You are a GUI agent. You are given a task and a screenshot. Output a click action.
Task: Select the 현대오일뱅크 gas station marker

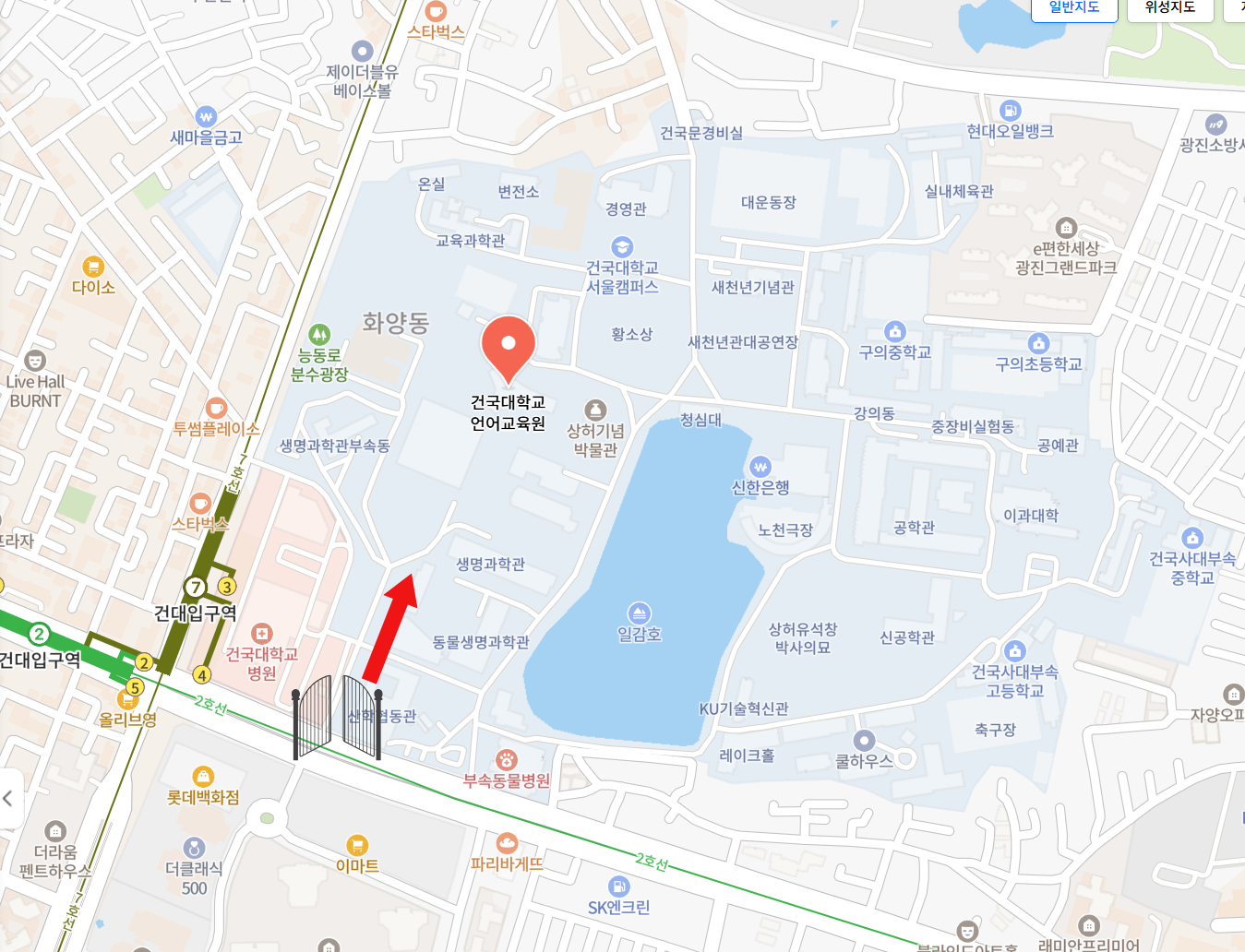pyautogui.click(x=1011, y=111)
